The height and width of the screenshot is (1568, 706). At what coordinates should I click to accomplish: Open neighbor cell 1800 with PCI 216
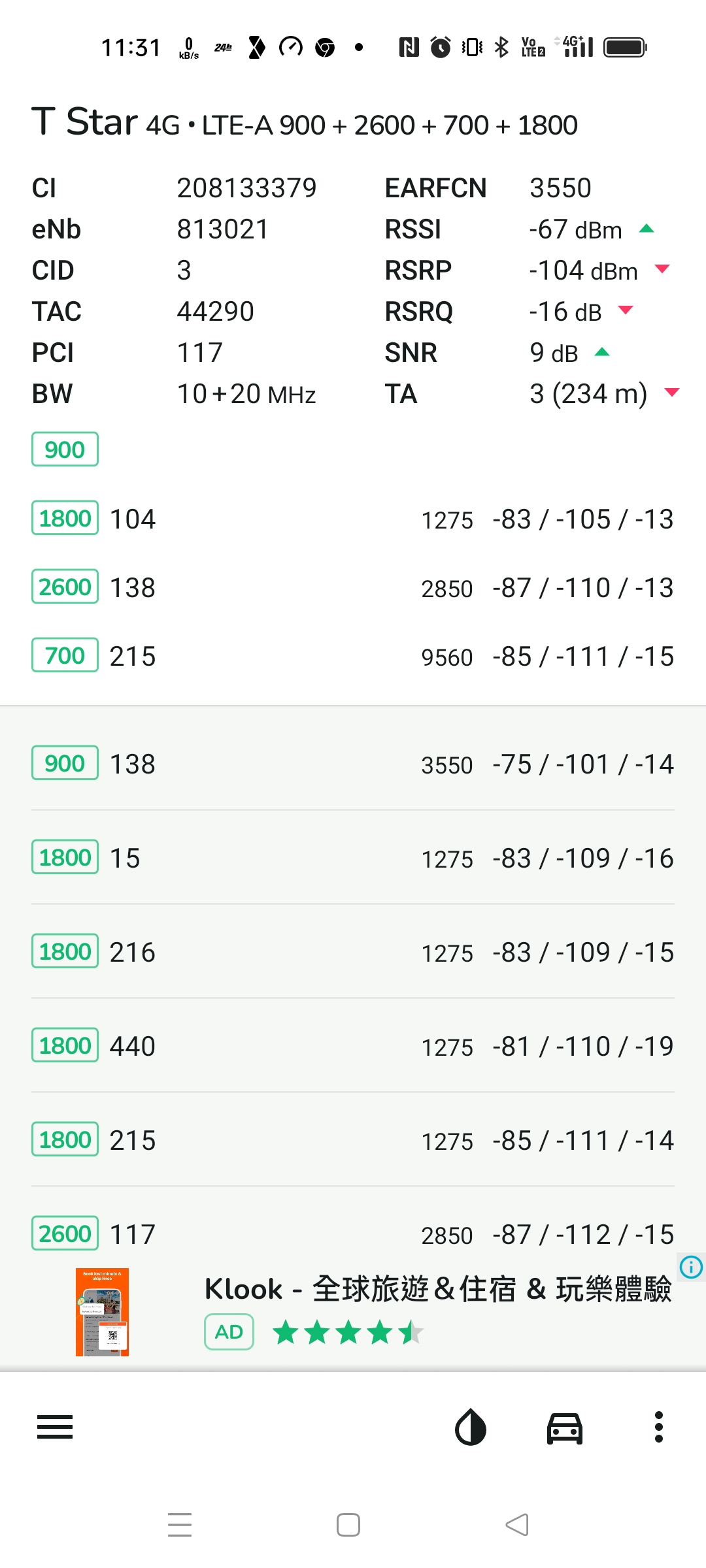[x=353, y=951]
